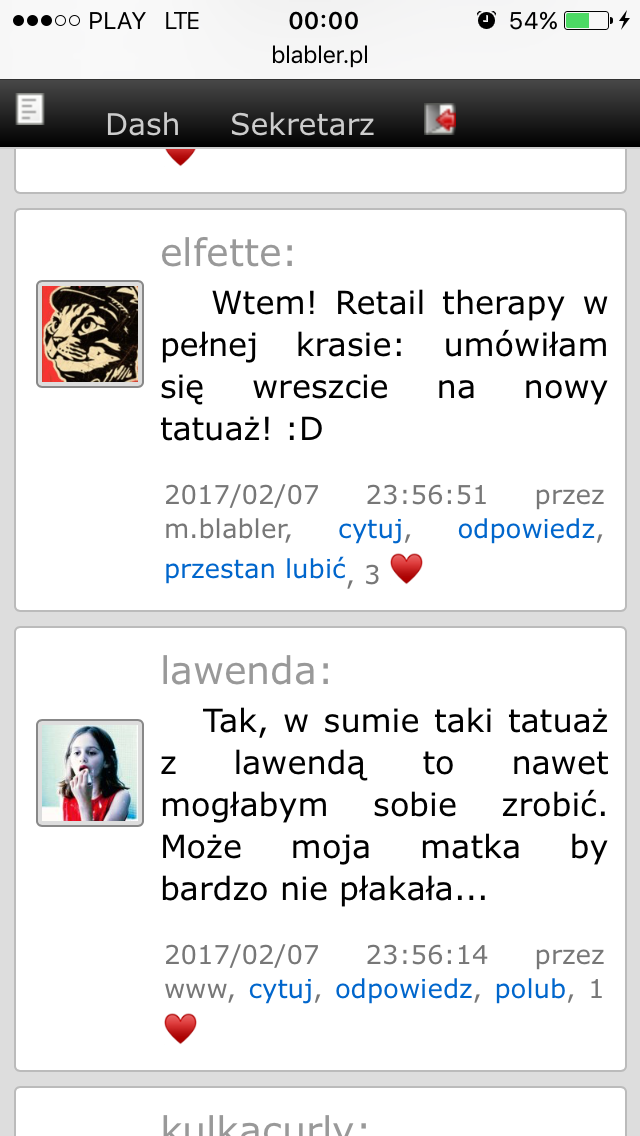The width and height of the screenshot is (640, 1136).
Task: Go to the Dash page
Action: click(142, 124)
